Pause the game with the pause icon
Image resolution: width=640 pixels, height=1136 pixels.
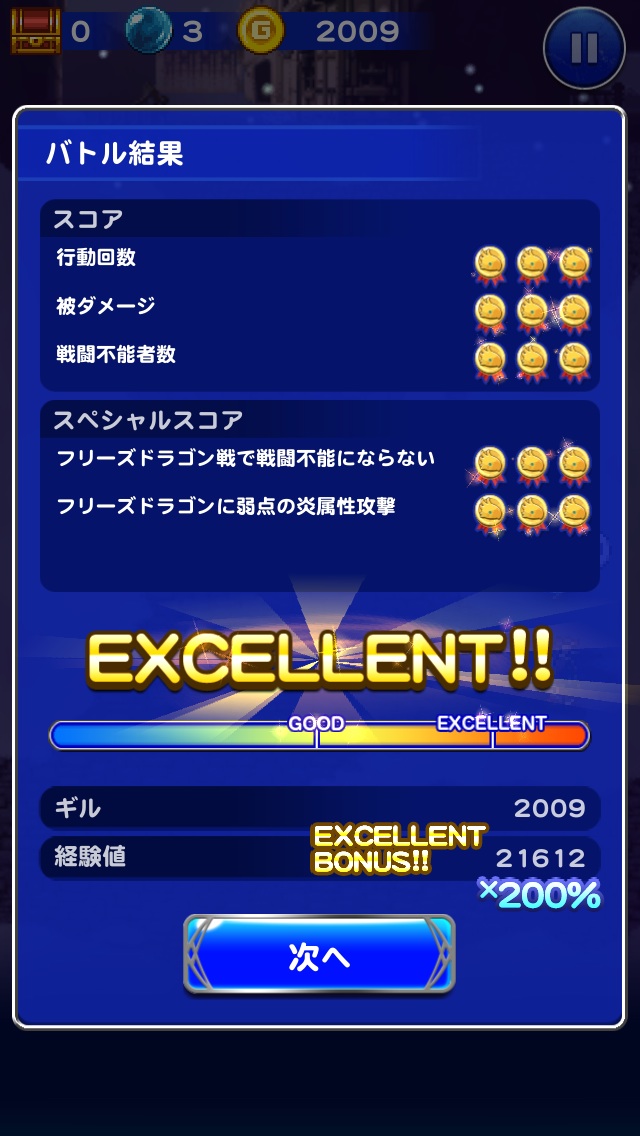pos(584,46)
